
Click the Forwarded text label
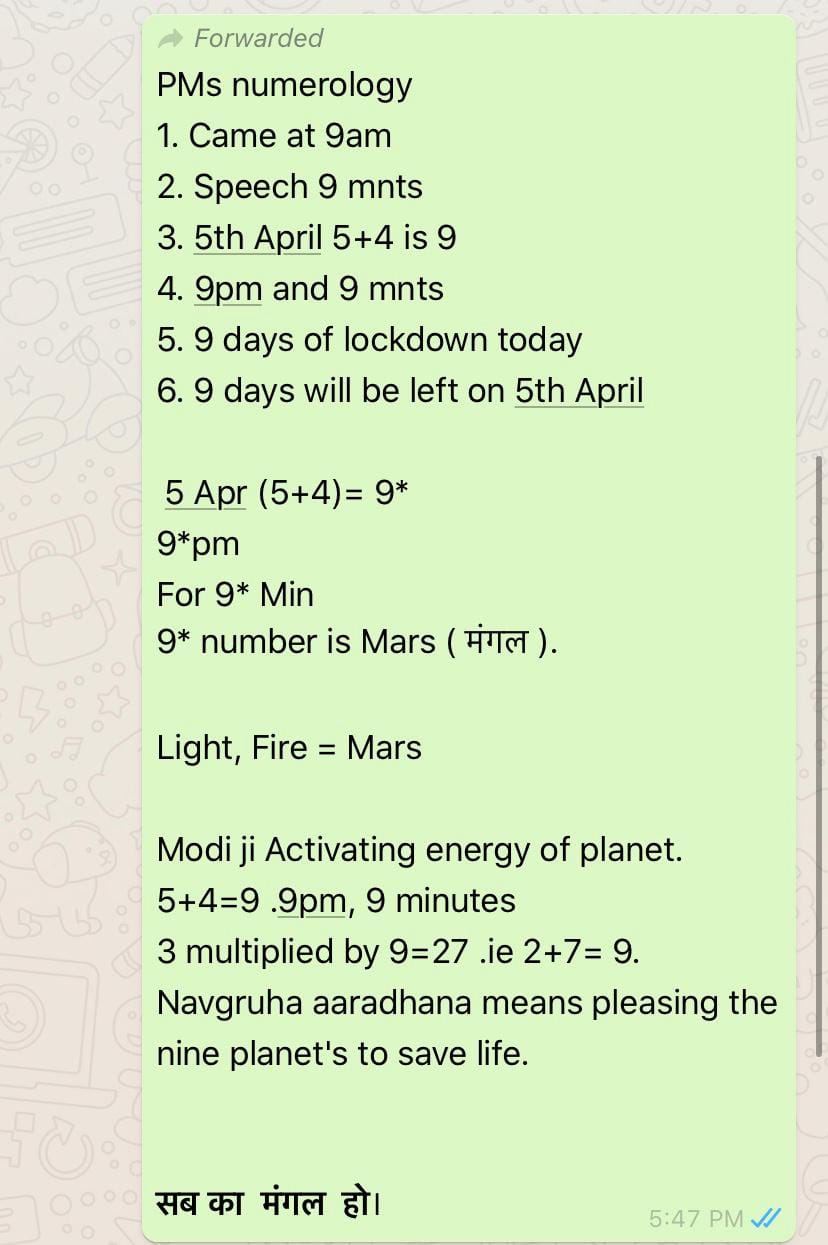(x=260, y=38)
